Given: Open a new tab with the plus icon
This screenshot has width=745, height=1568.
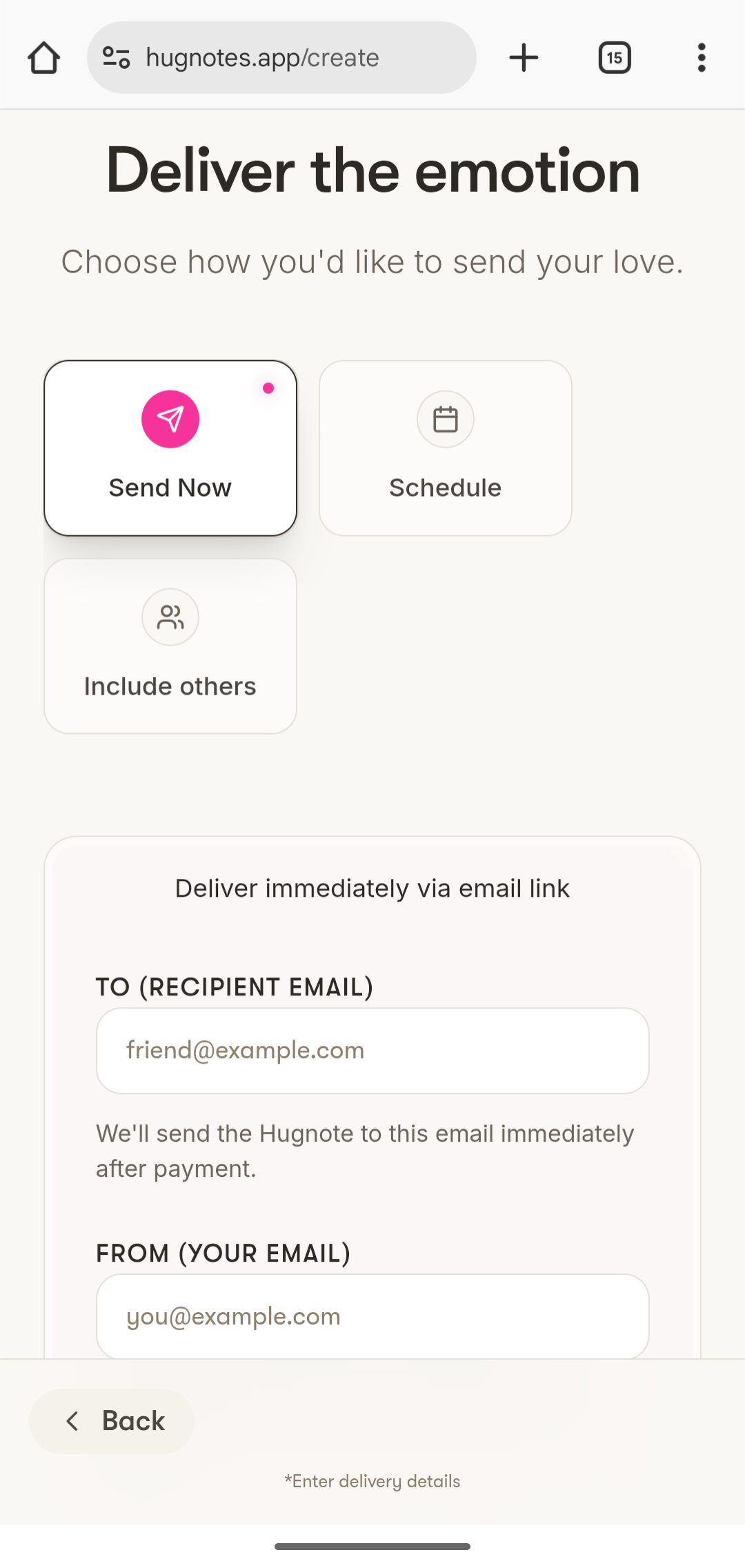Looking at the screenshot, I should (524, 57).
